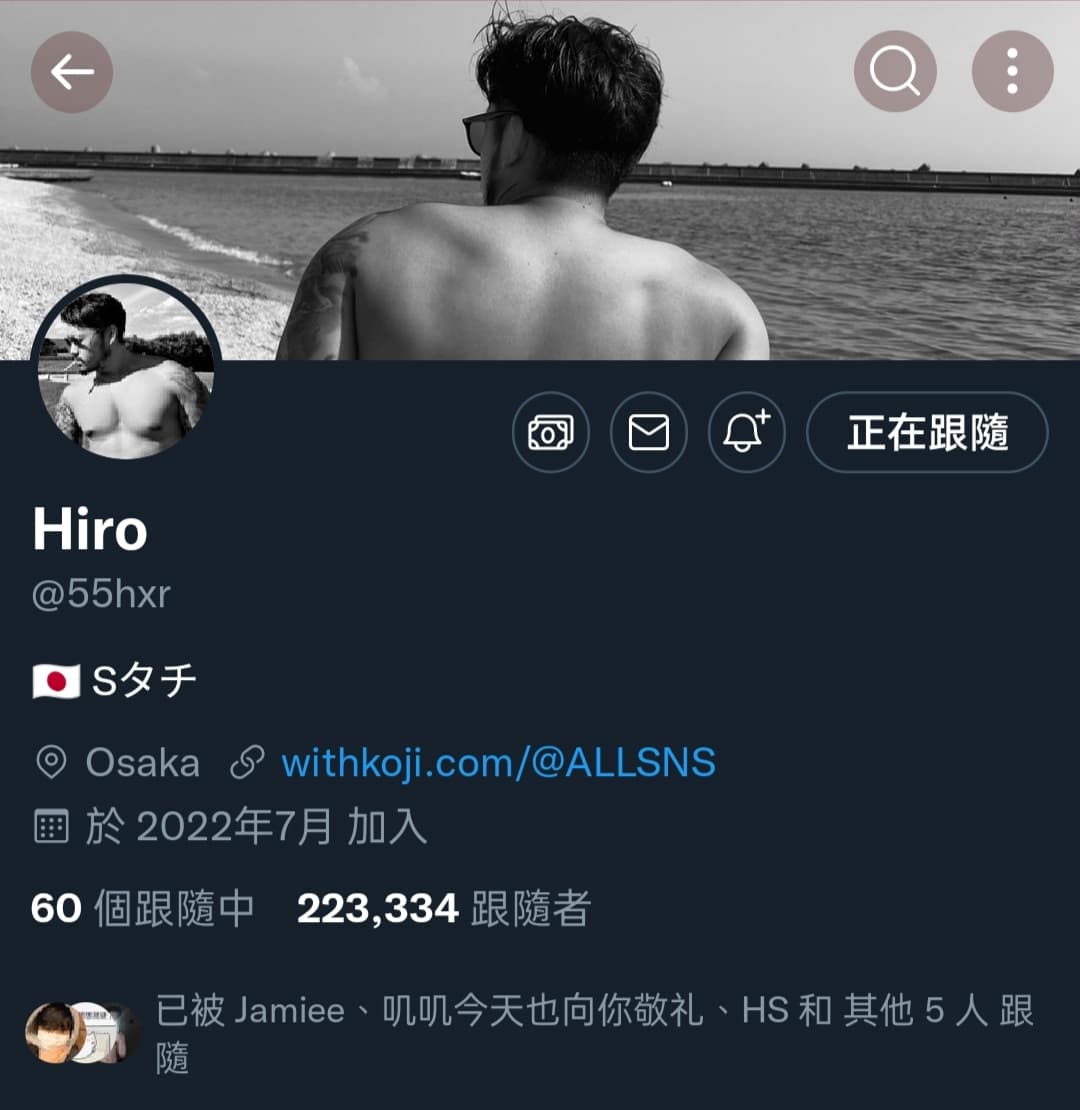This screenshot has width=1080, height=1110.
Task: View the 223,334 跟隨者 followers list
Action: point(443,908)
